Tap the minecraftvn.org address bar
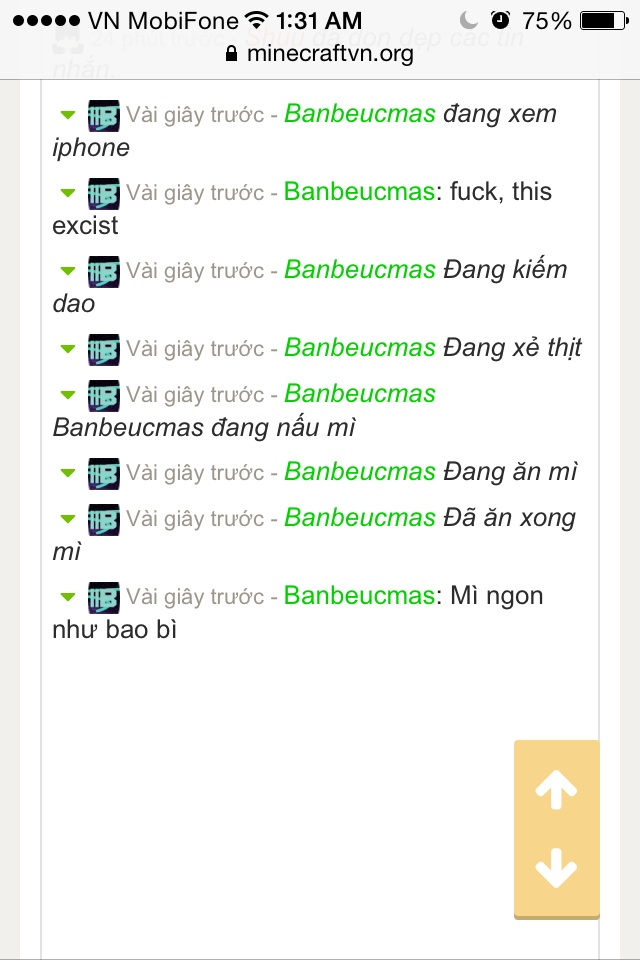Image resolution: width=640 pixels, height=960 pixels. pos(320,53)
